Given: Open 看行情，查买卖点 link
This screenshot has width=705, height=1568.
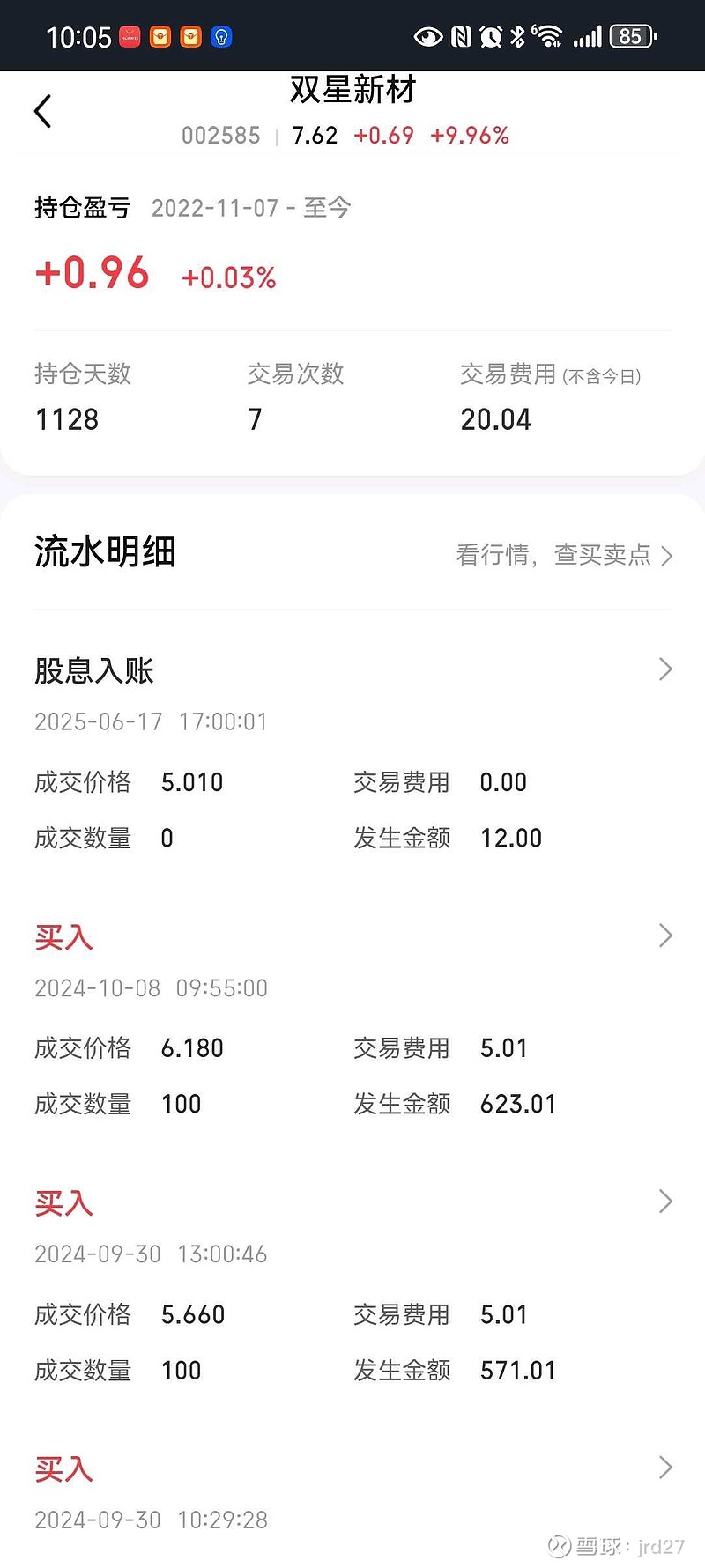Looking at the screenshot, I should pyautogui.click(x=564, y=555).
